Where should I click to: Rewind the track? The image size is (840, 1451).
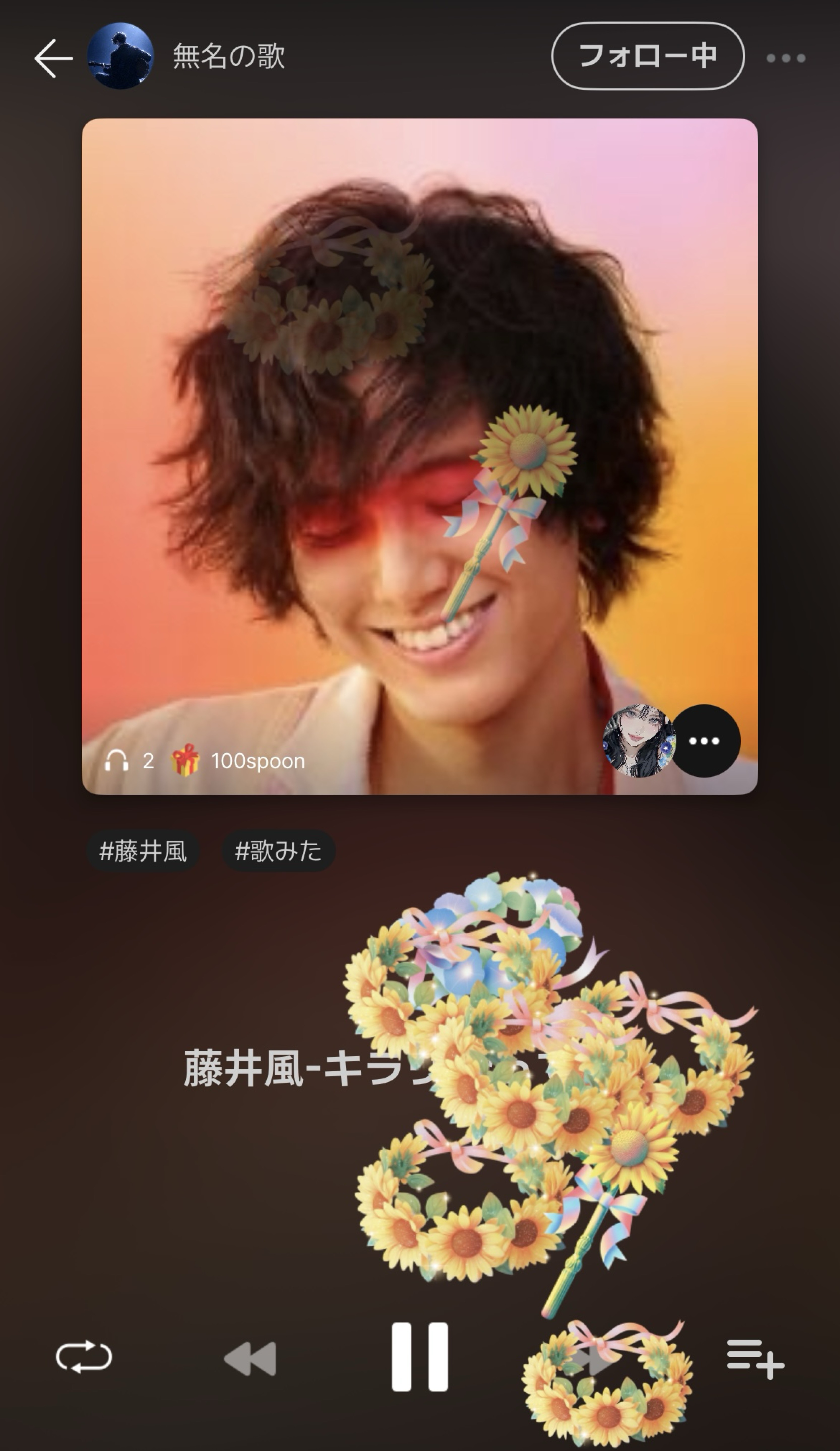pyautogui.click(x=250, y=1359)
